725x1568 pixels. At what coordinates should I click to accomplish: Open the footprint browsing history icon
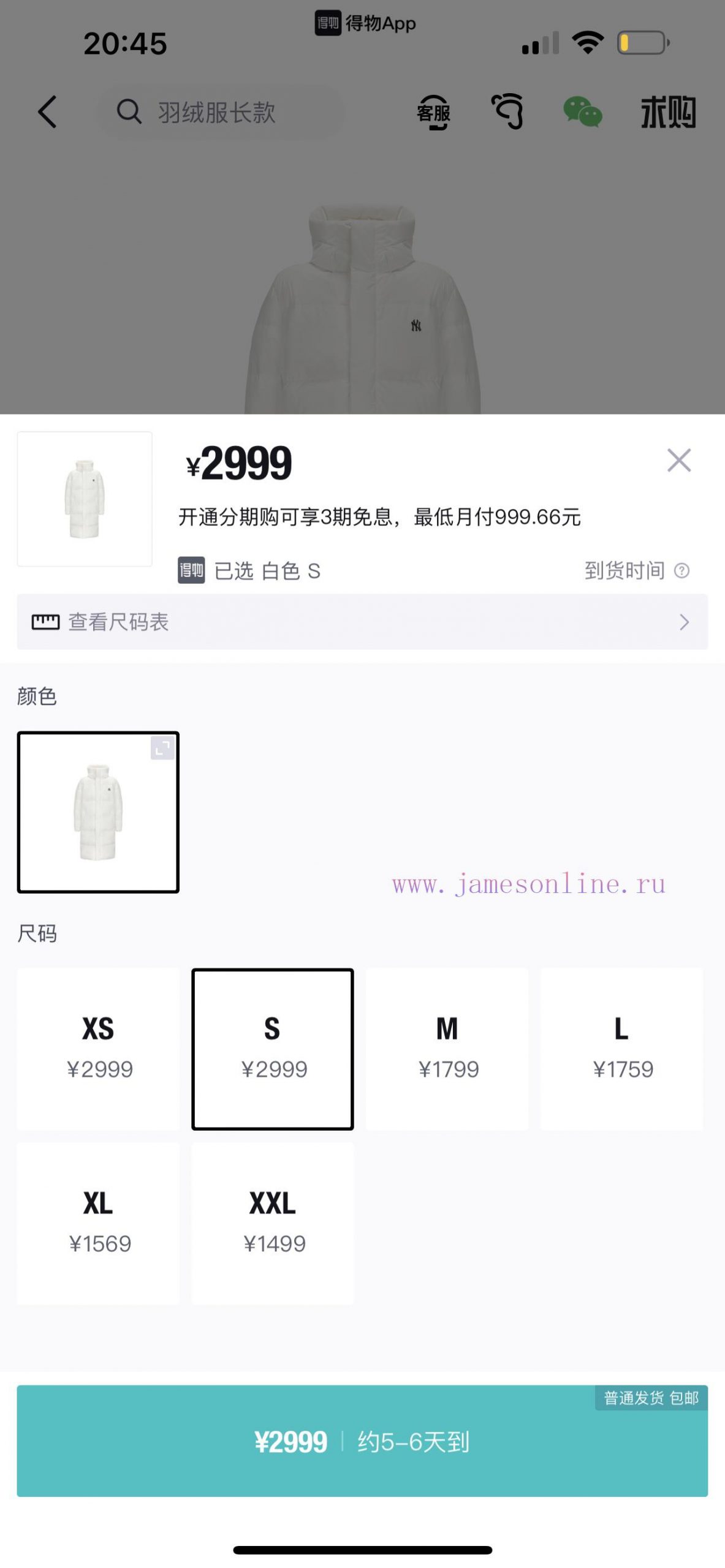click(x=507, y=111)
